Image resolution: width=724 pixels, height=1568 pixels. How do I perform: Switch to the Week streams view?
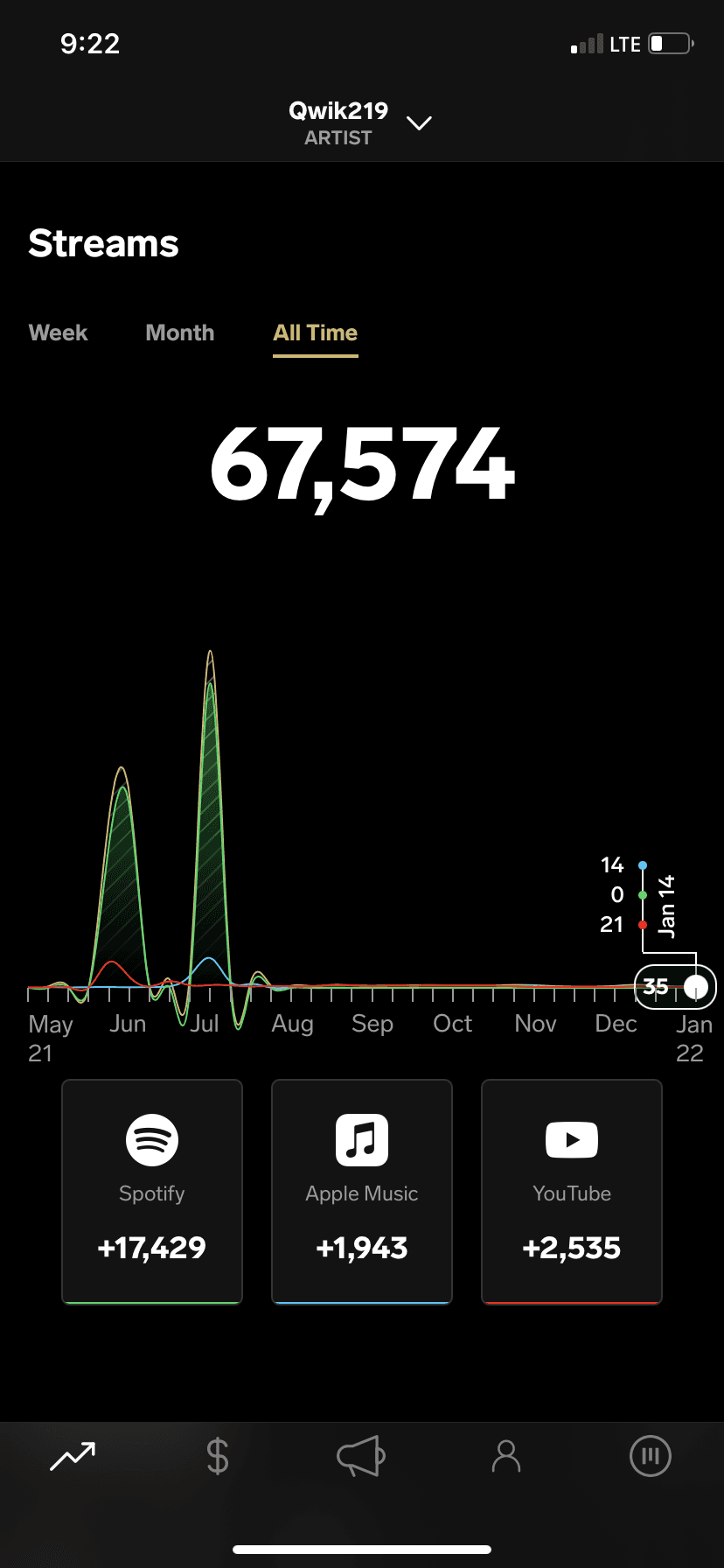(59, 333)
